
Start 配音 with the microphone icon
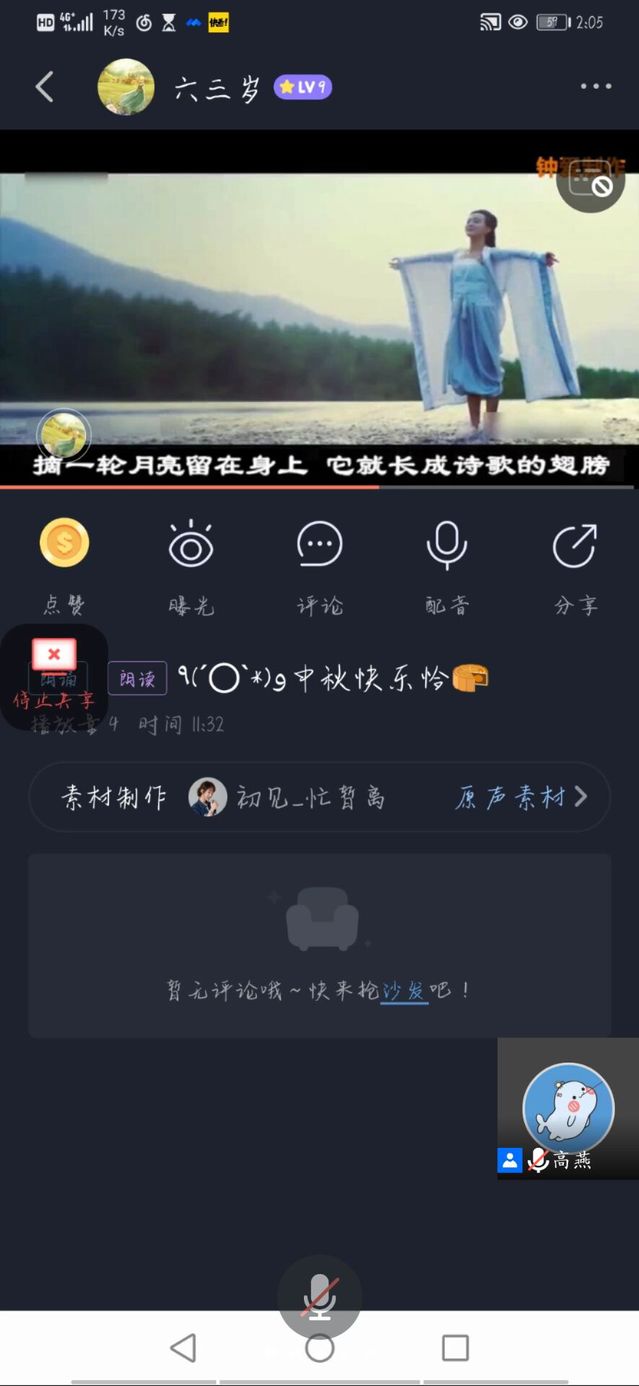(446, 546)
